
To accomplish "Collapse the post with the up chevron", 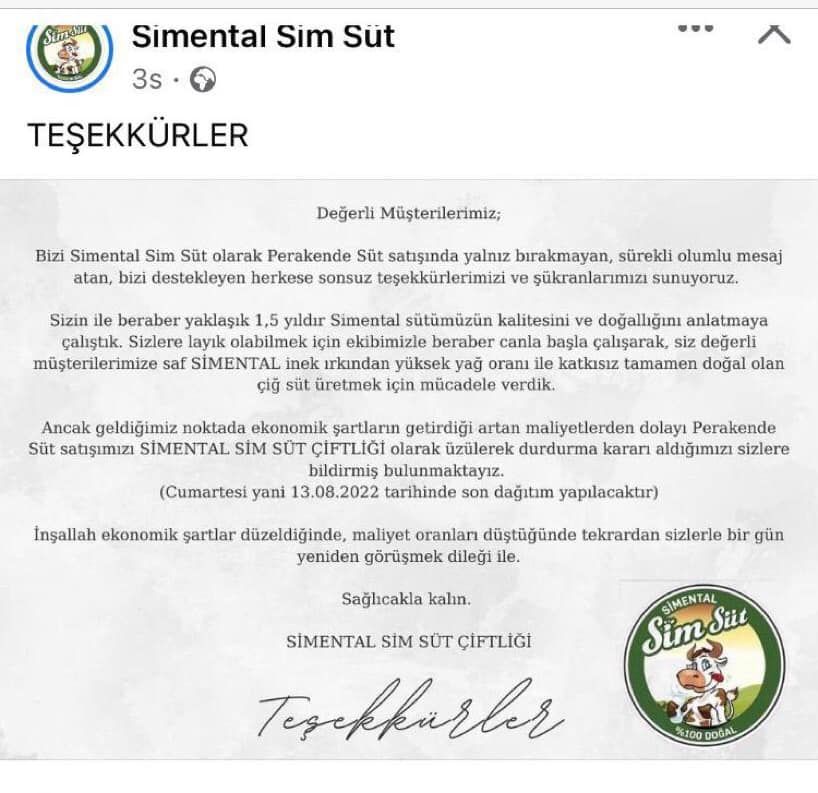I will tap(774, 33).
